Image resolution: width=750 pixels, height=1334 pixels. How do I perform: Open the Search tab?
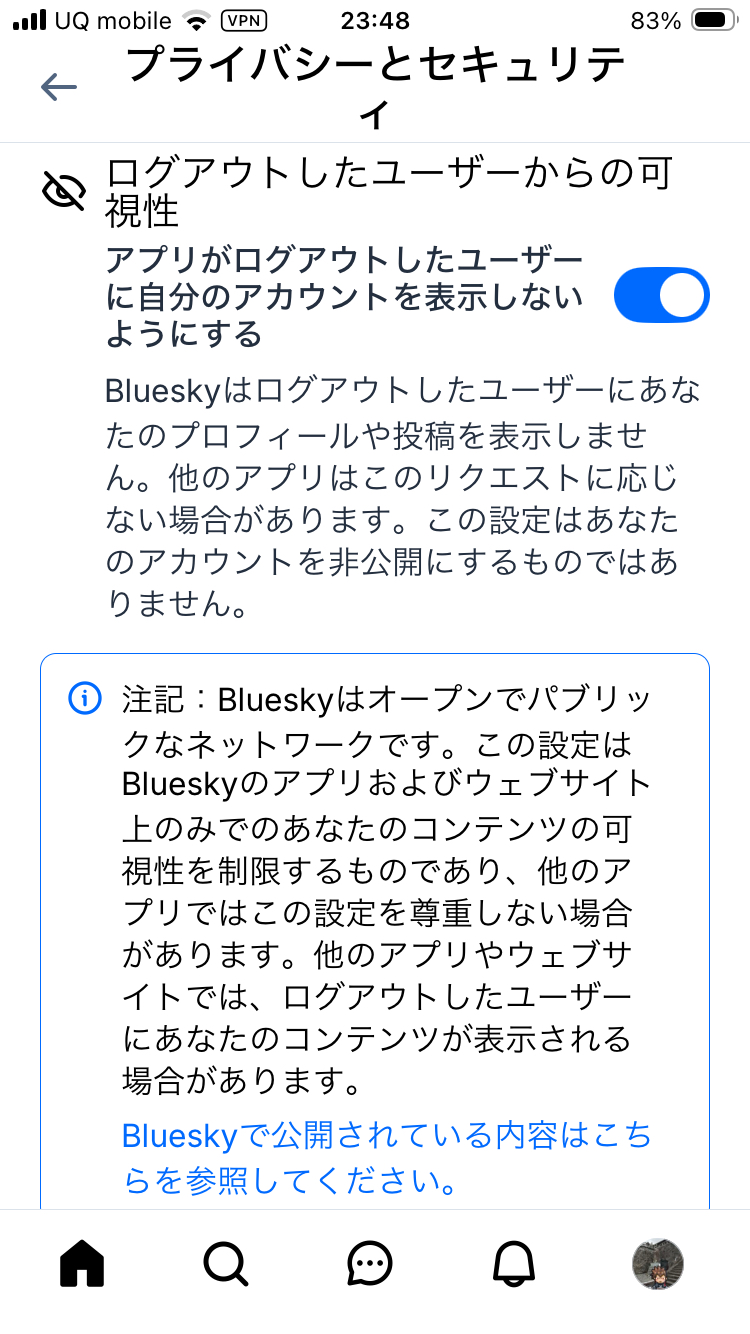[226, 1264]
